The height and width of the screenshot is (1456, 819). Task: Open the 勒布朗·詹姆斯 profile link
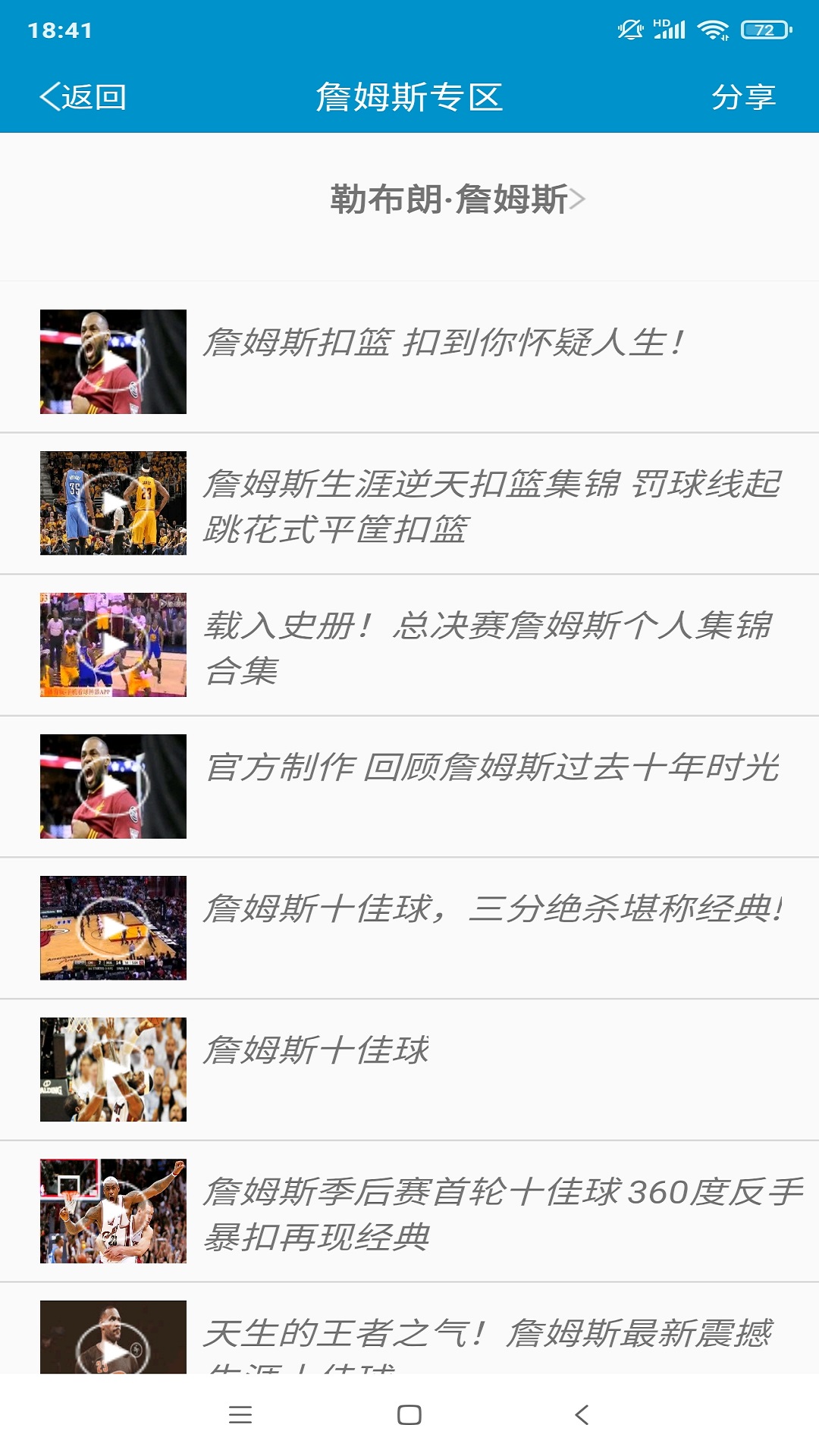(x=457, y=199)
